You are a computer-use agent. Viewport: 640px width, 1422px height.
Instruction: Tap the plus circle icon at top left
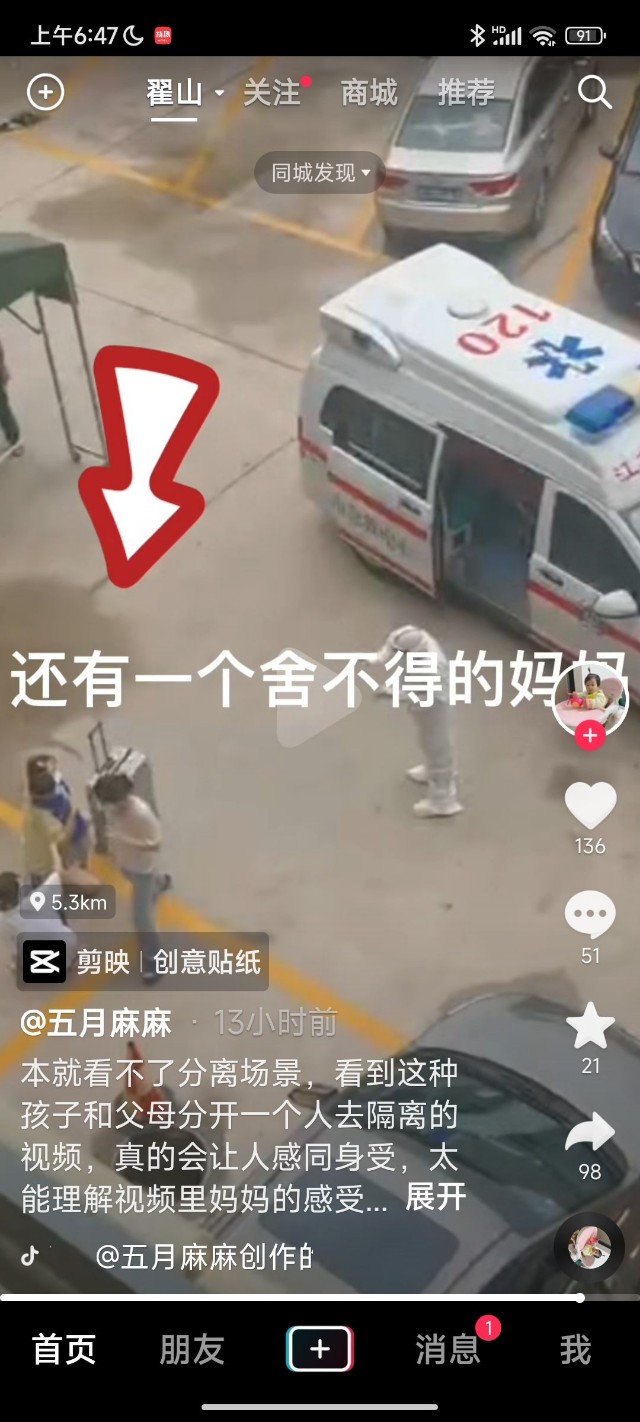45,93
